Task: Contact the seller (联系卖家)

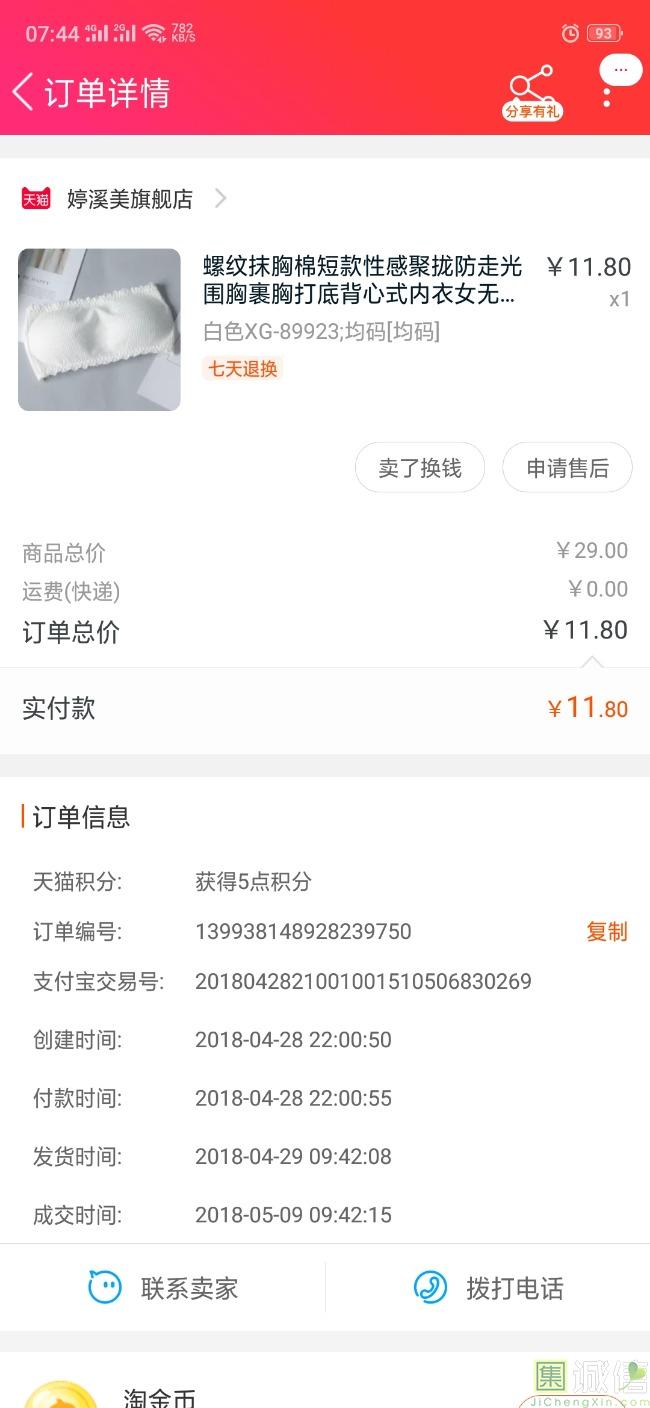Action: click(163, 1288)
